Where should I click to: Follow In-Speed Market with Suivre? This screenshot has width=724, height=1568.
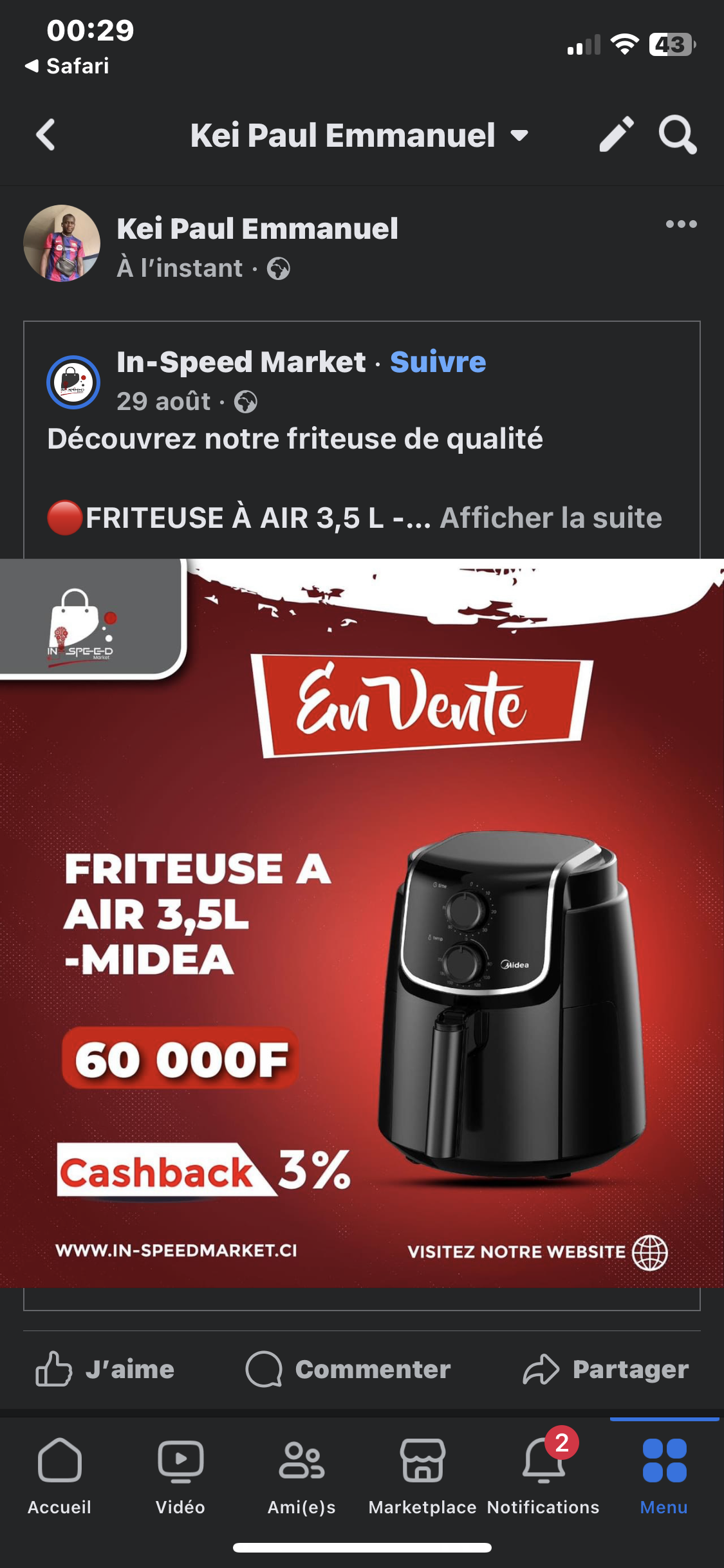point(438,362)
